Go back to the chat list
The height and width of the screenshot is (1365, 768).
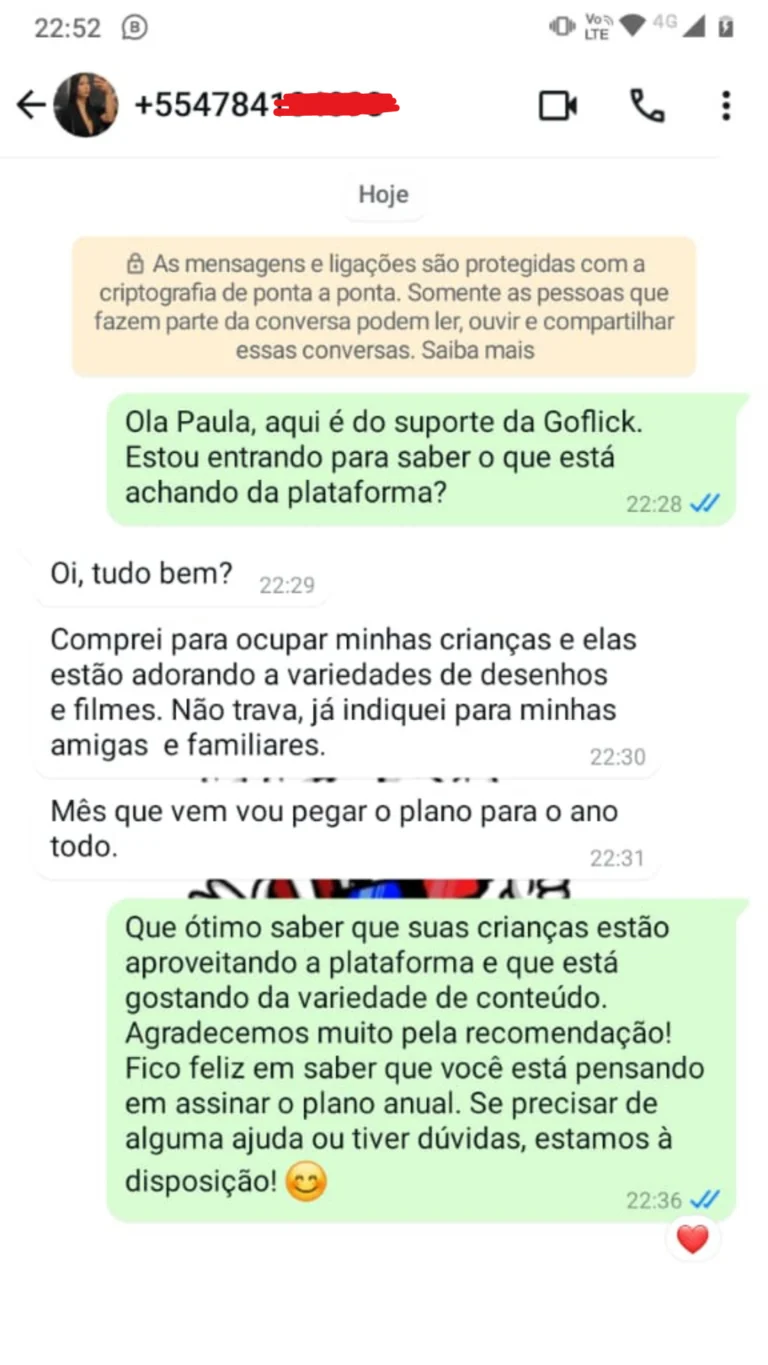point(31,105)
